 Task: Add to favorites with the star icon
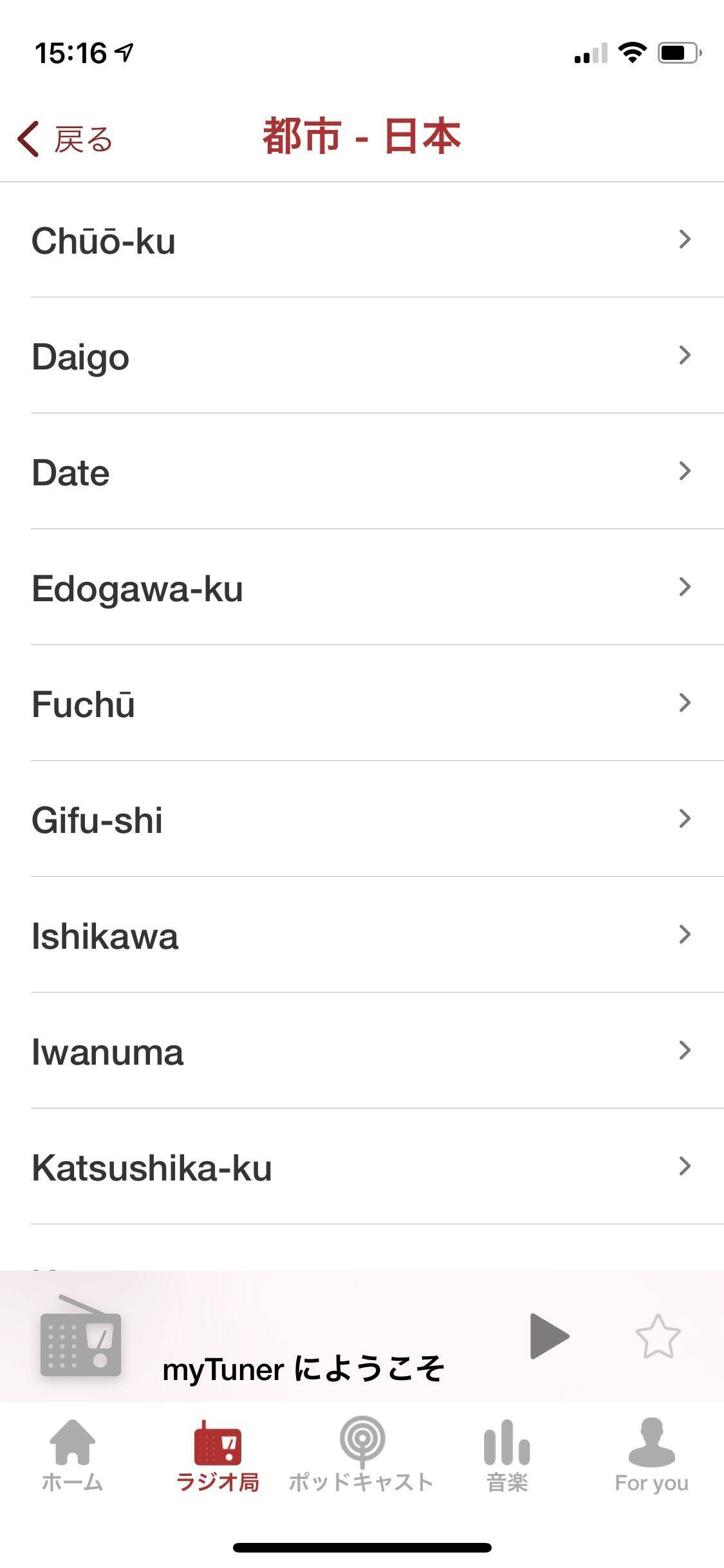658,1336
